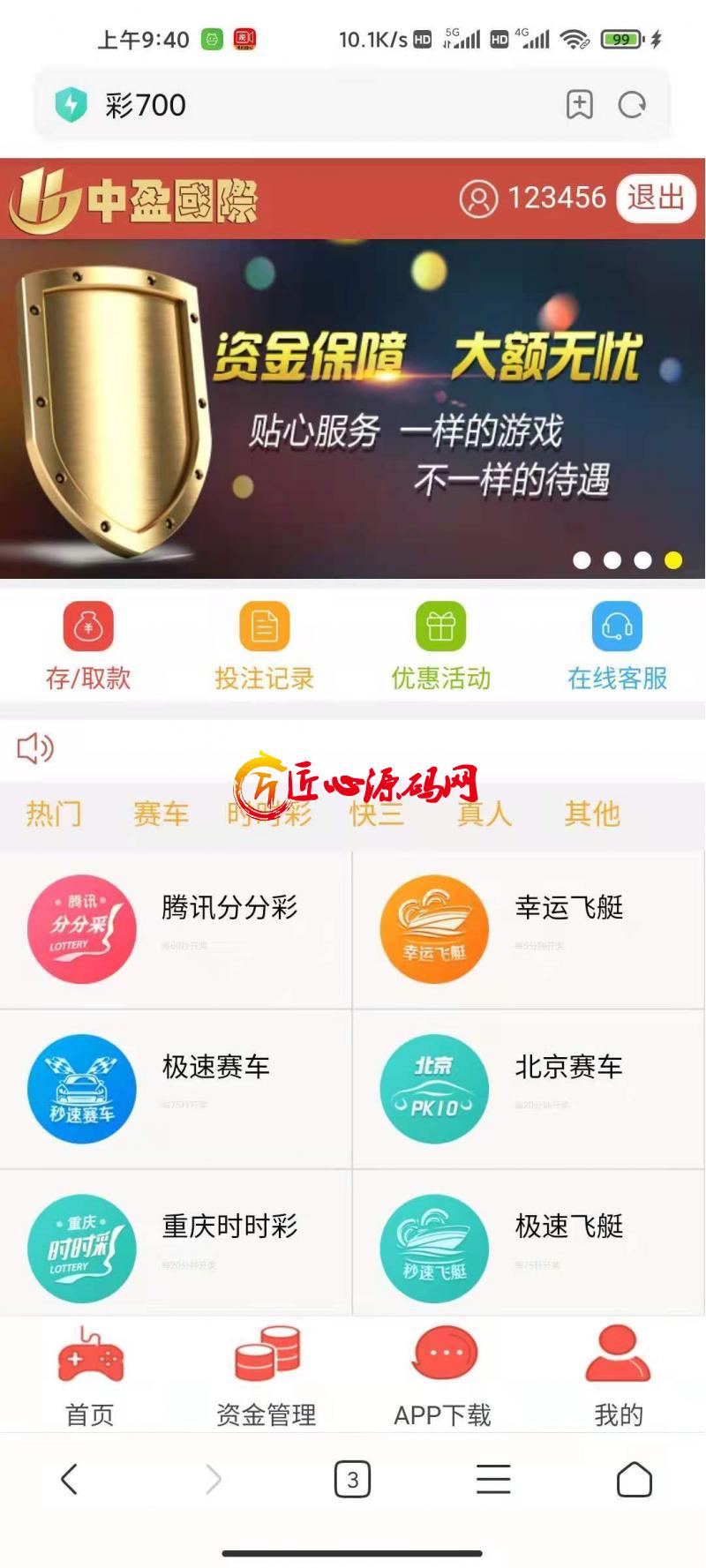Switch to the 我的 profile tab
The image size is (706, 1568).
[618, 1377]
